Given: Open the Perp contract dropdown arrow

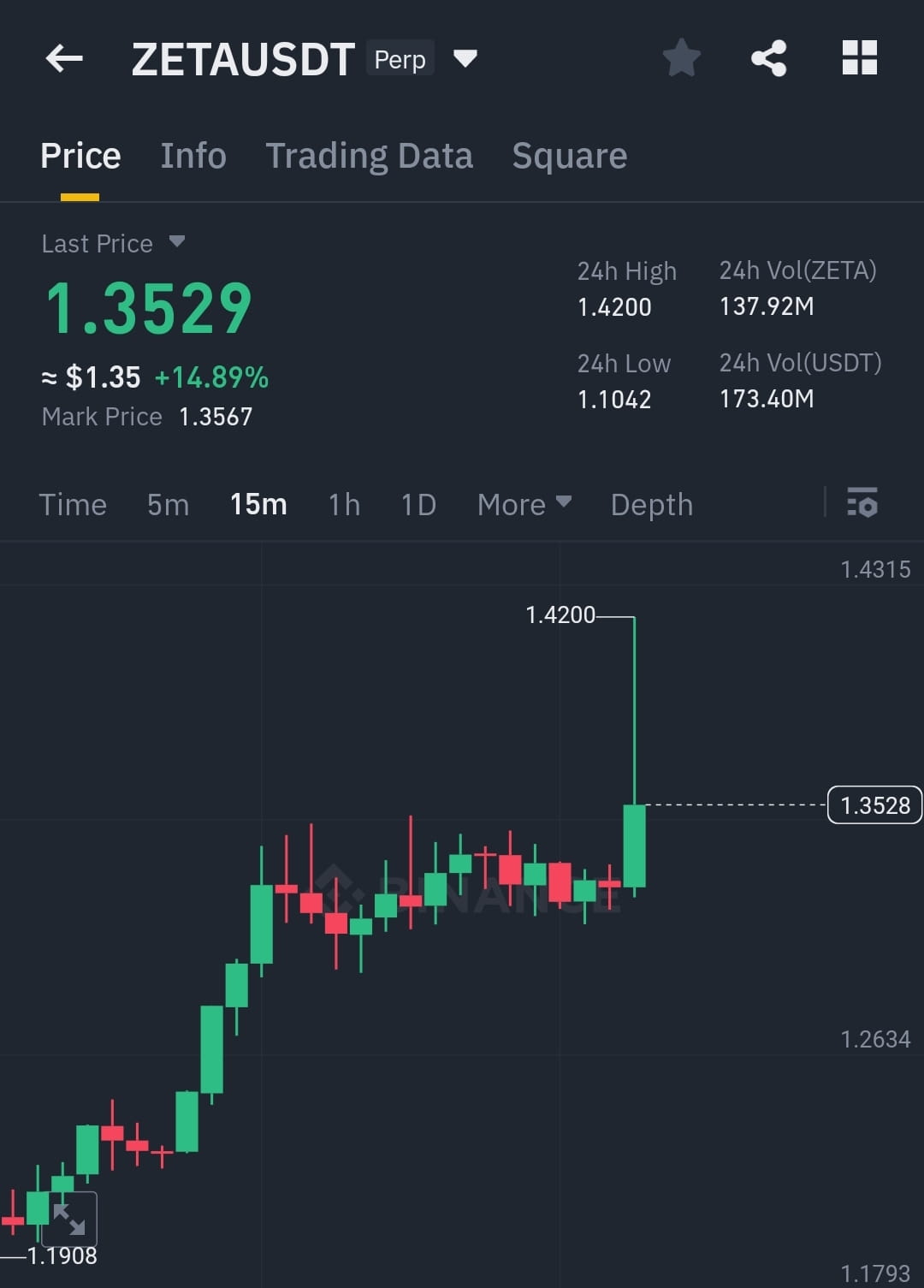Looking at the screenshot, I should click(465, 60).
